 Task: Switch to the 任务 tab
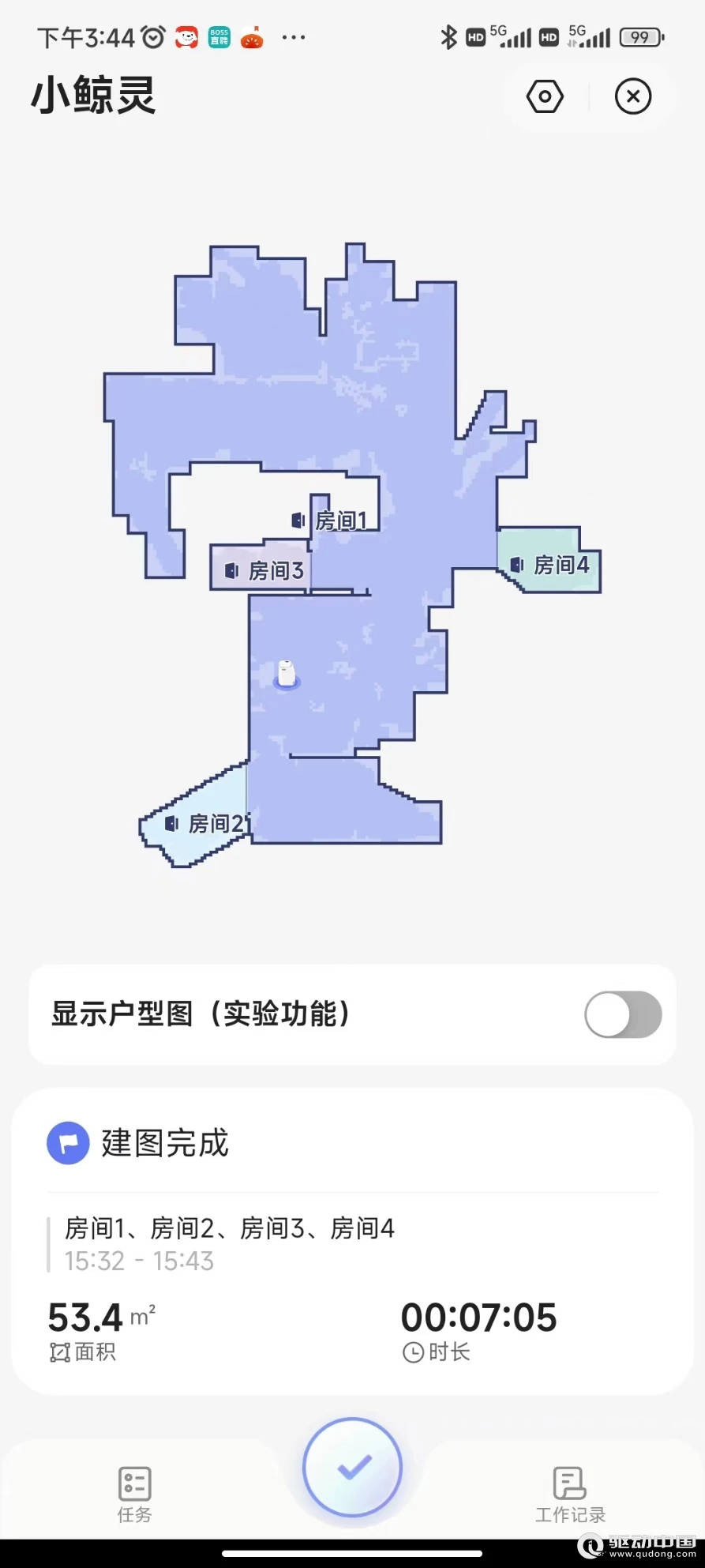(134, 1493)
